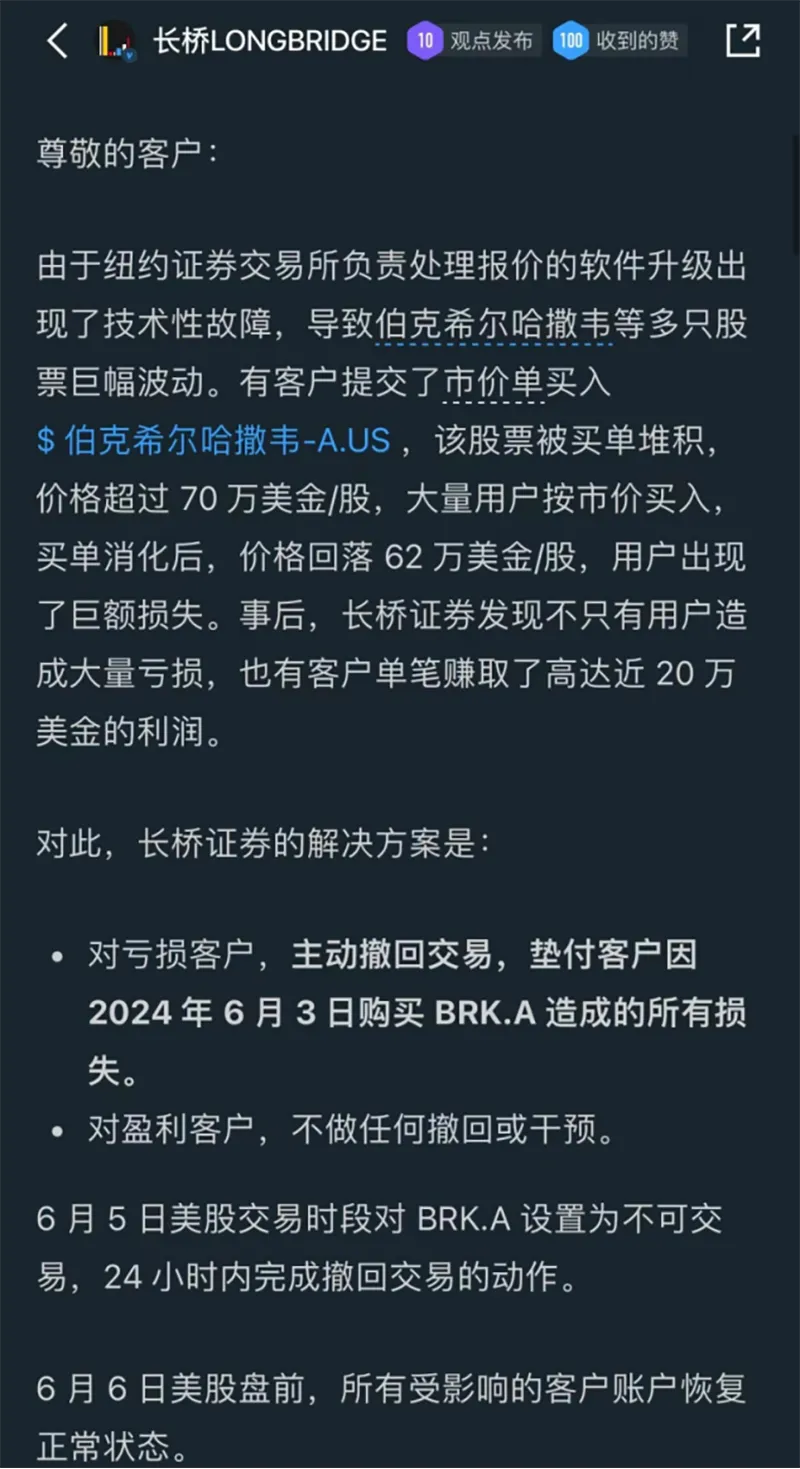
Task: Tap the underlined 市价单 term
Action: [x=493, y=383]
